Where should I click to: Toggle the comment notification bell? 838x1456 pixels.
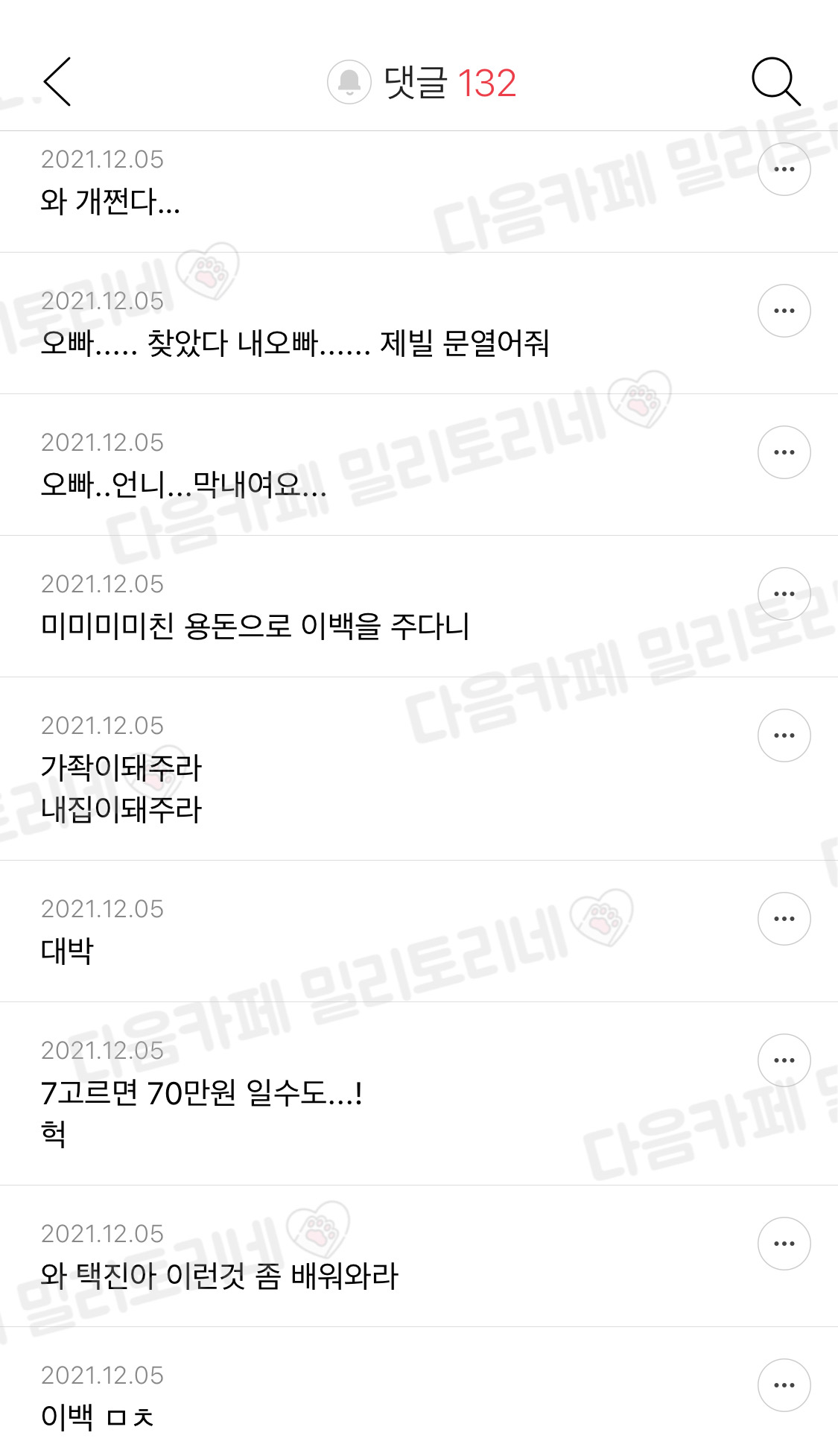point(349,82)
